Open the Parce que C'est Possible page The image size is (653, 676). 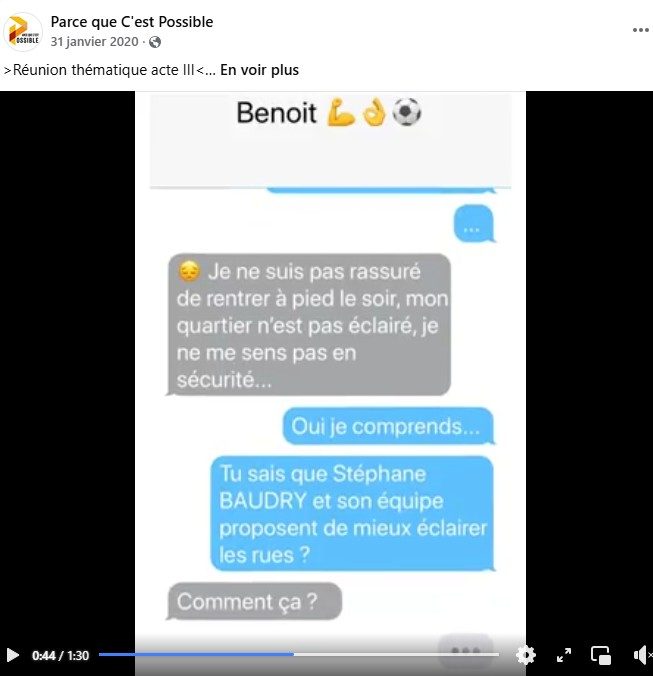132,22
